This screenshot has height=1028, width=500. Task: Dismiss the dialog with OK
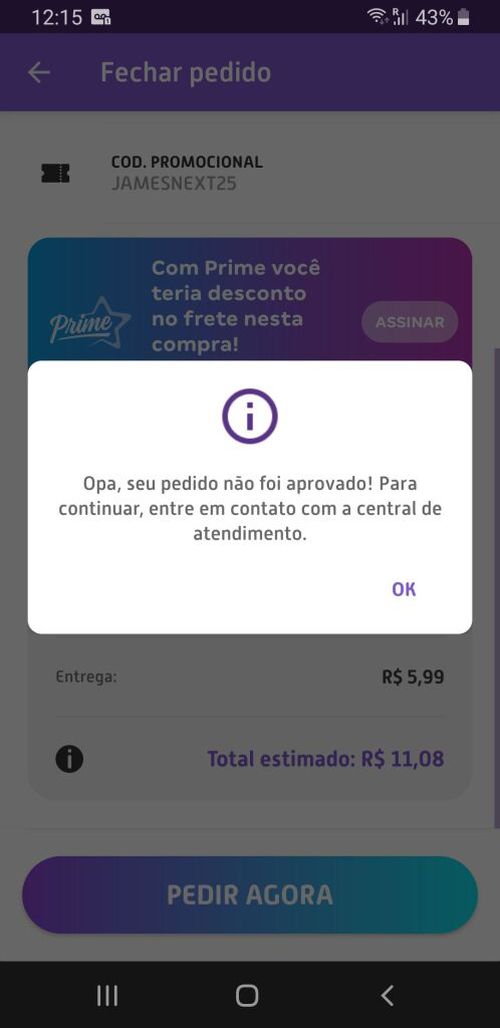(404, 589)
